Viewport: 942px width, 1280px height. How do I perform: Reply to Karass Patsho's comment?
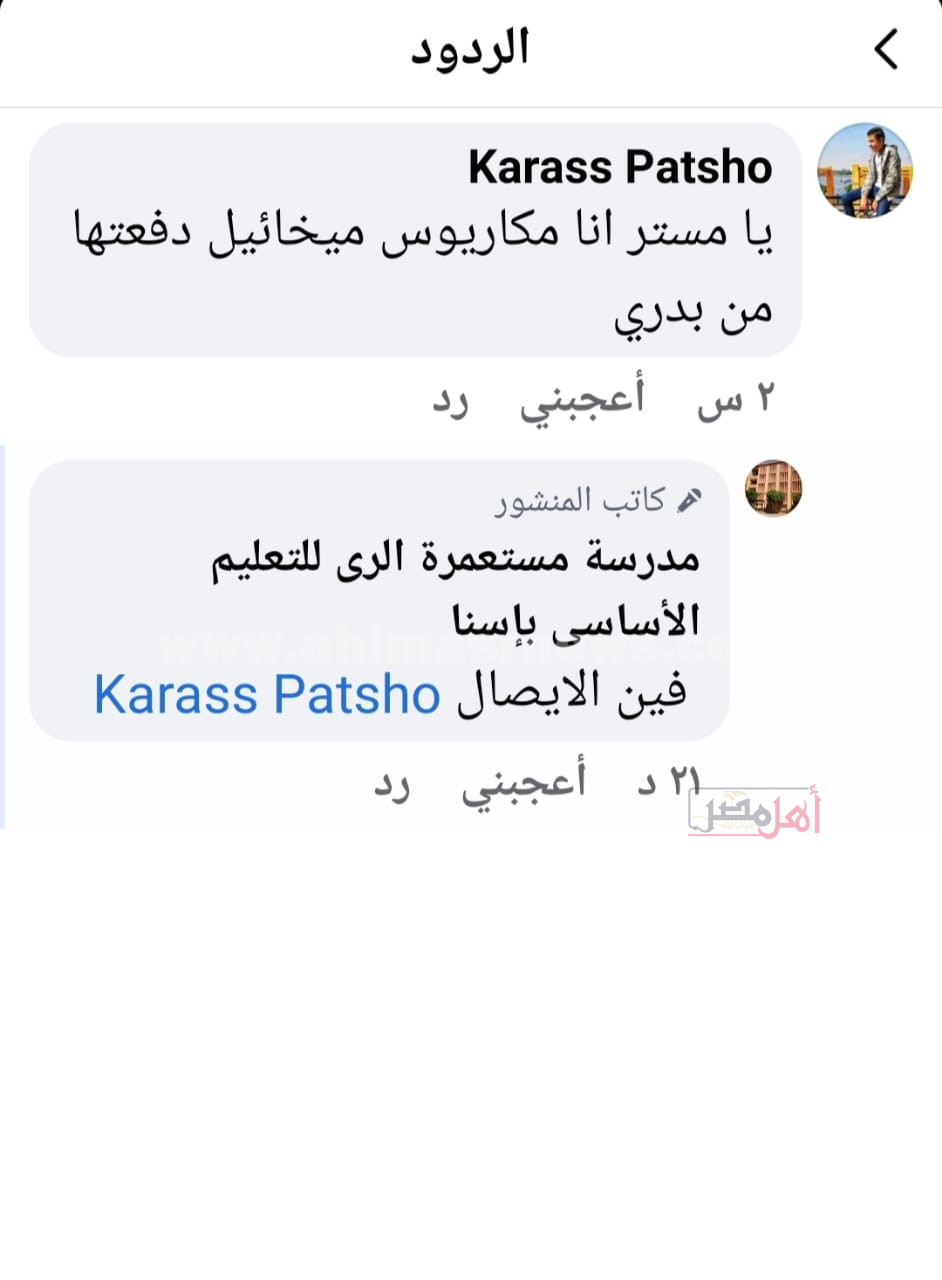tap(451, 400)
